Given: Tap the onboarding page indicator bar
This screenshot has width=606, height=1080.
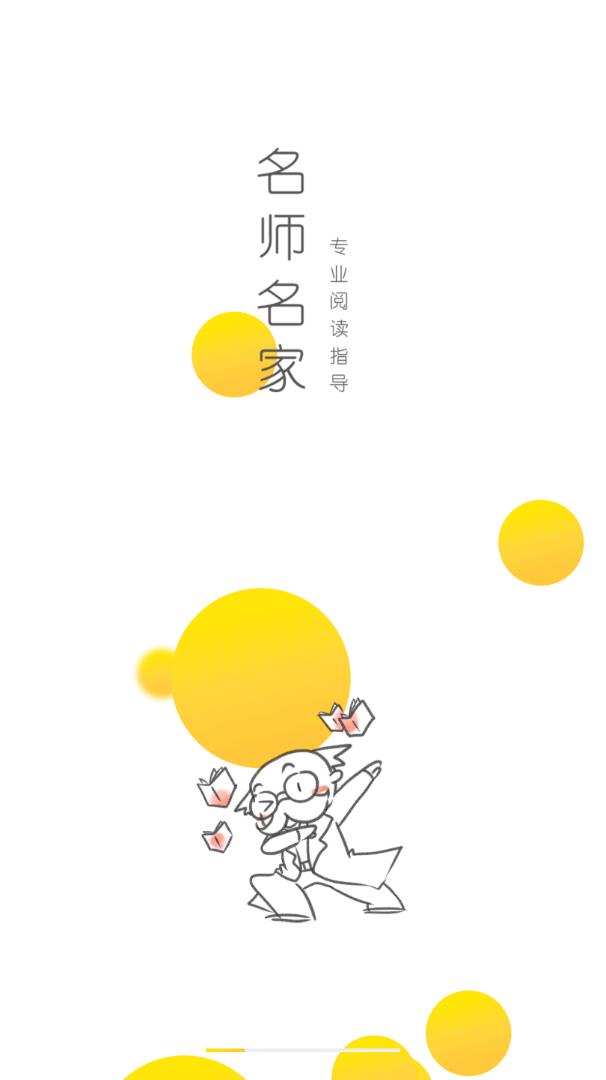Looking at the screenshot, I should click(x=302, y=1050).
